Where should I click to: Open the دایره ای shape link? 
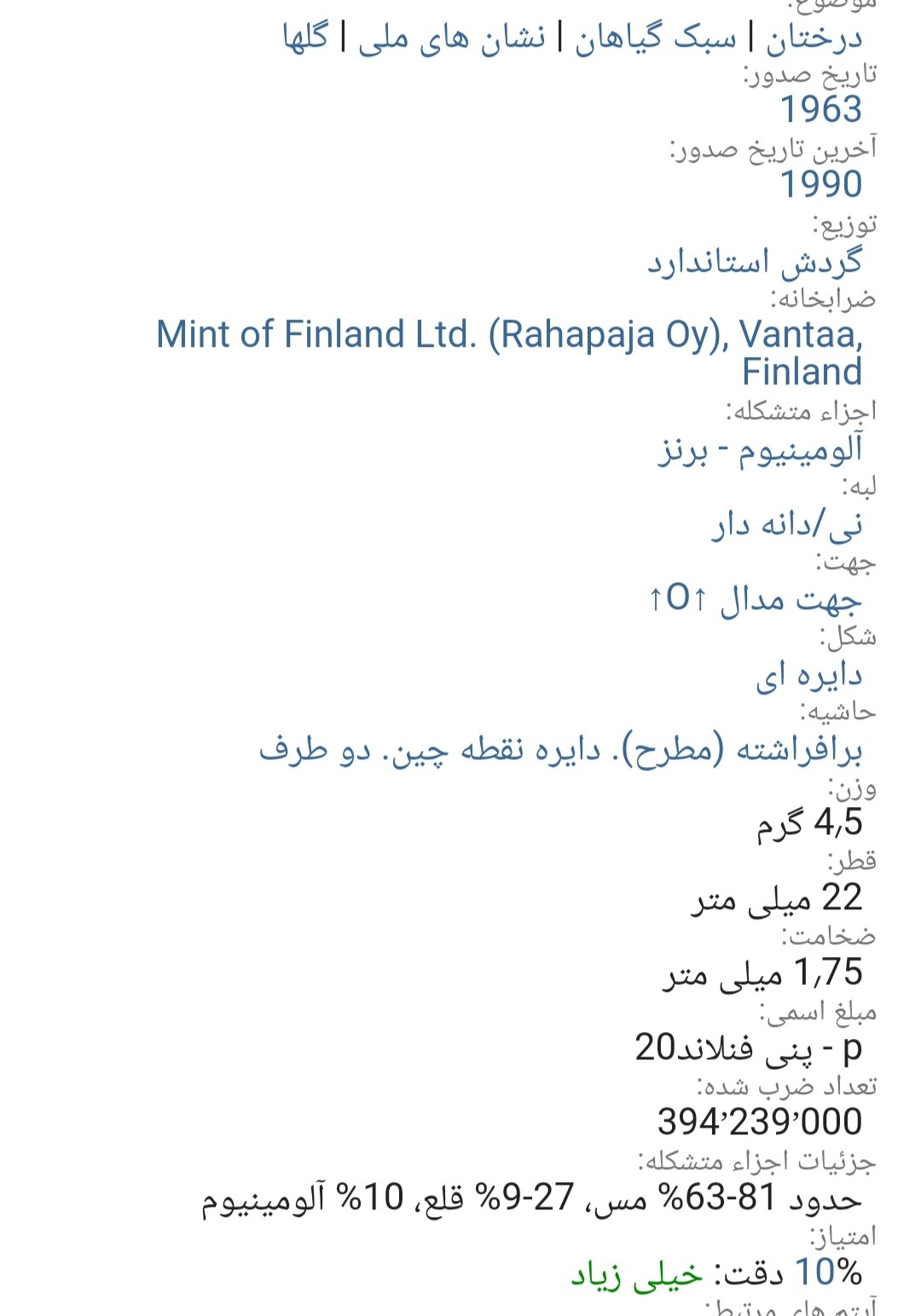click(808, 675)
